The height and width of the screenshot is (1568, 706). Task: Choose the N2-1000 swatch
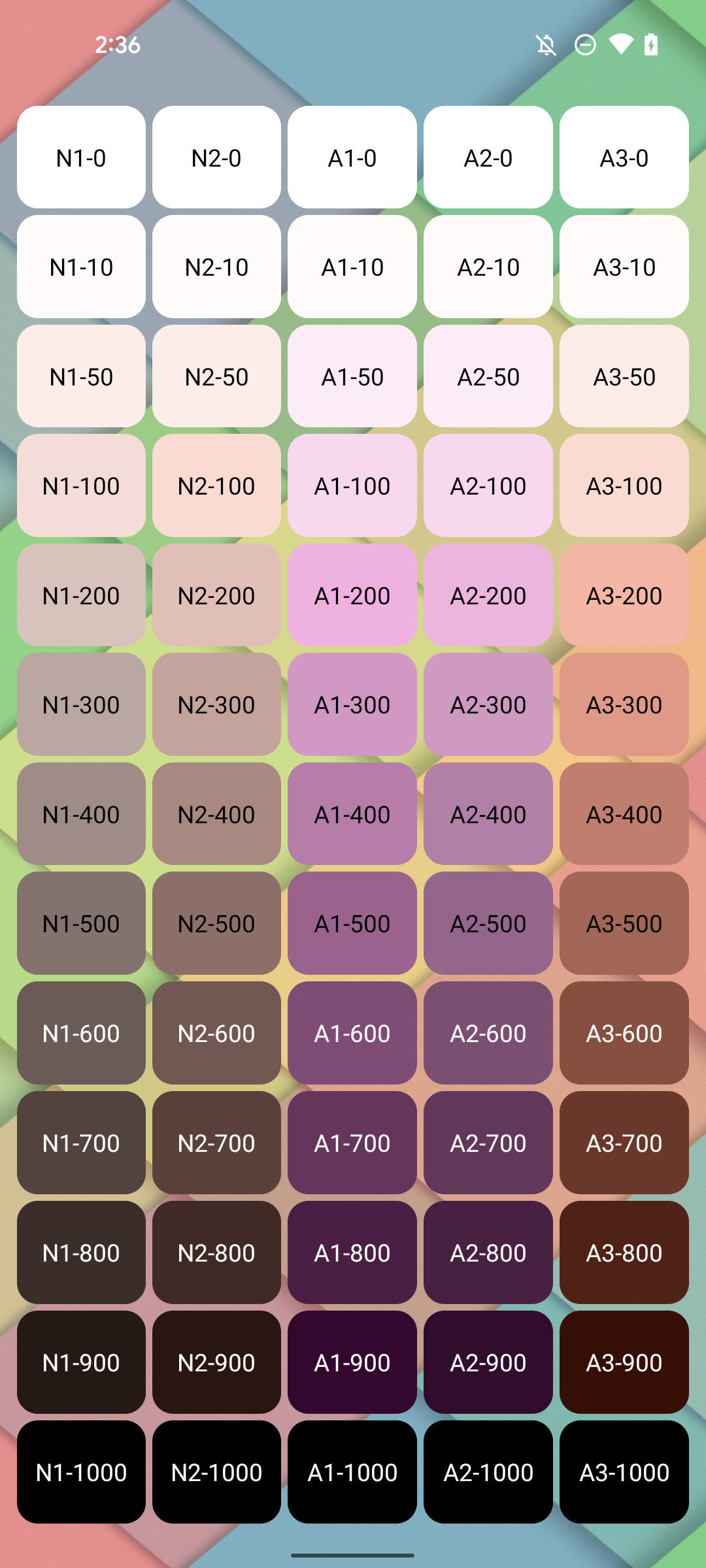coord(216,1472)
